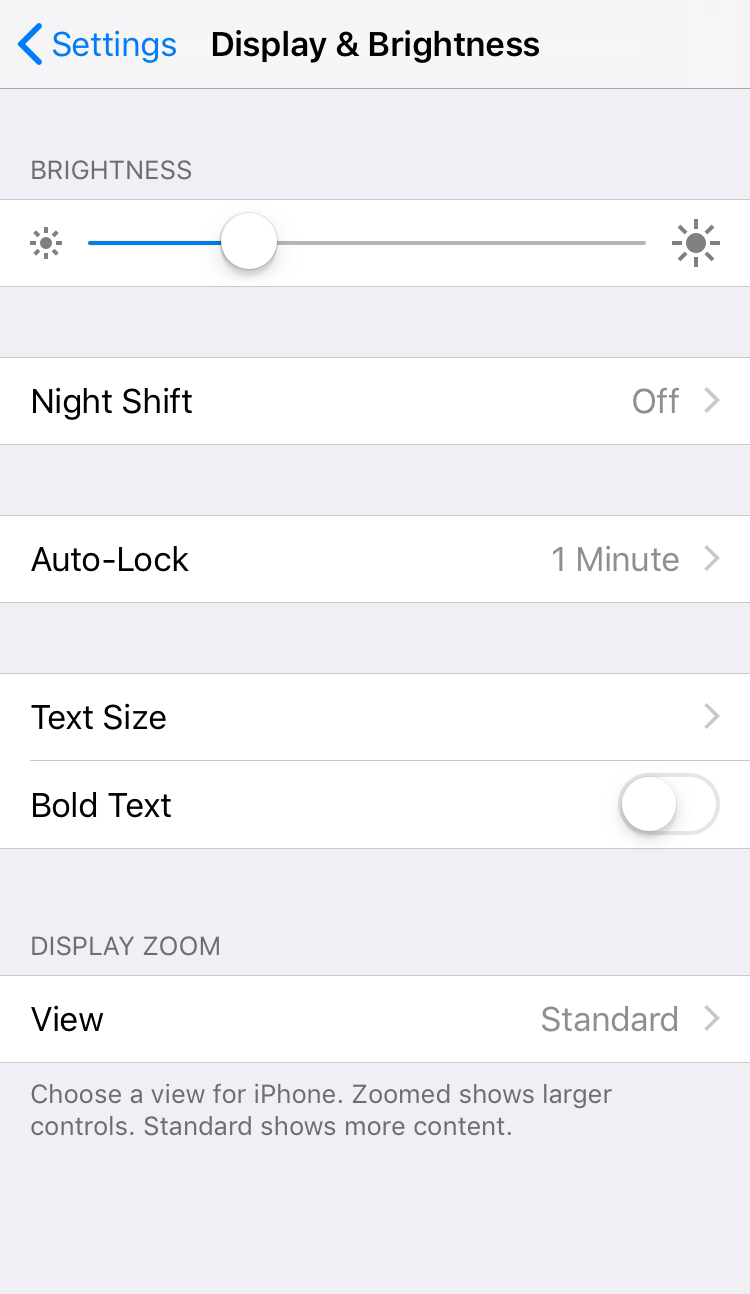Select the Text Size menu row
Viewport: 750px width, 1294px height.
375,717
